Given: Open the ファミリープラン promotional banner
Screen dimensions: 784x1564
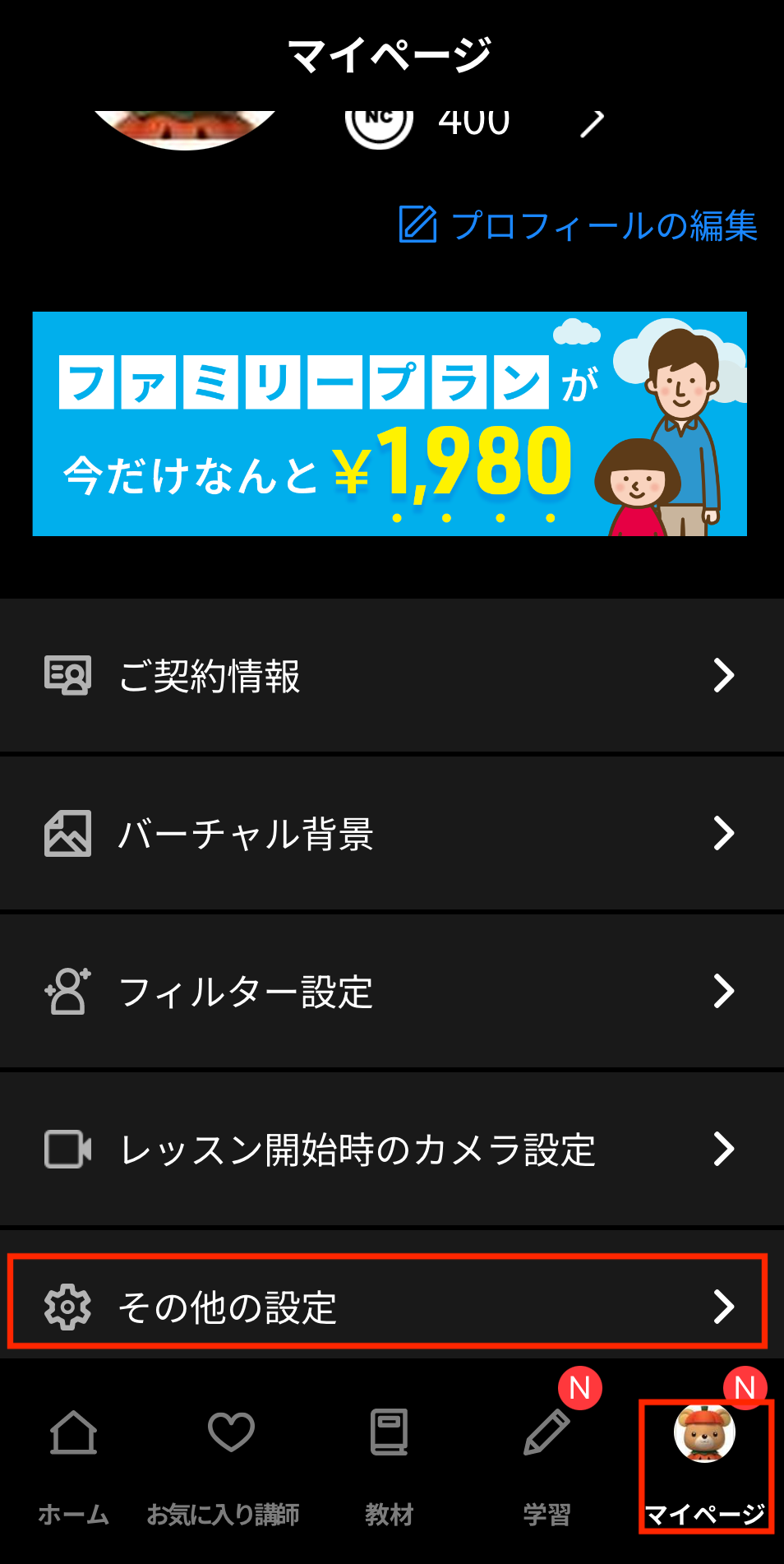Looking at the screenshot, I should point(390,424).
